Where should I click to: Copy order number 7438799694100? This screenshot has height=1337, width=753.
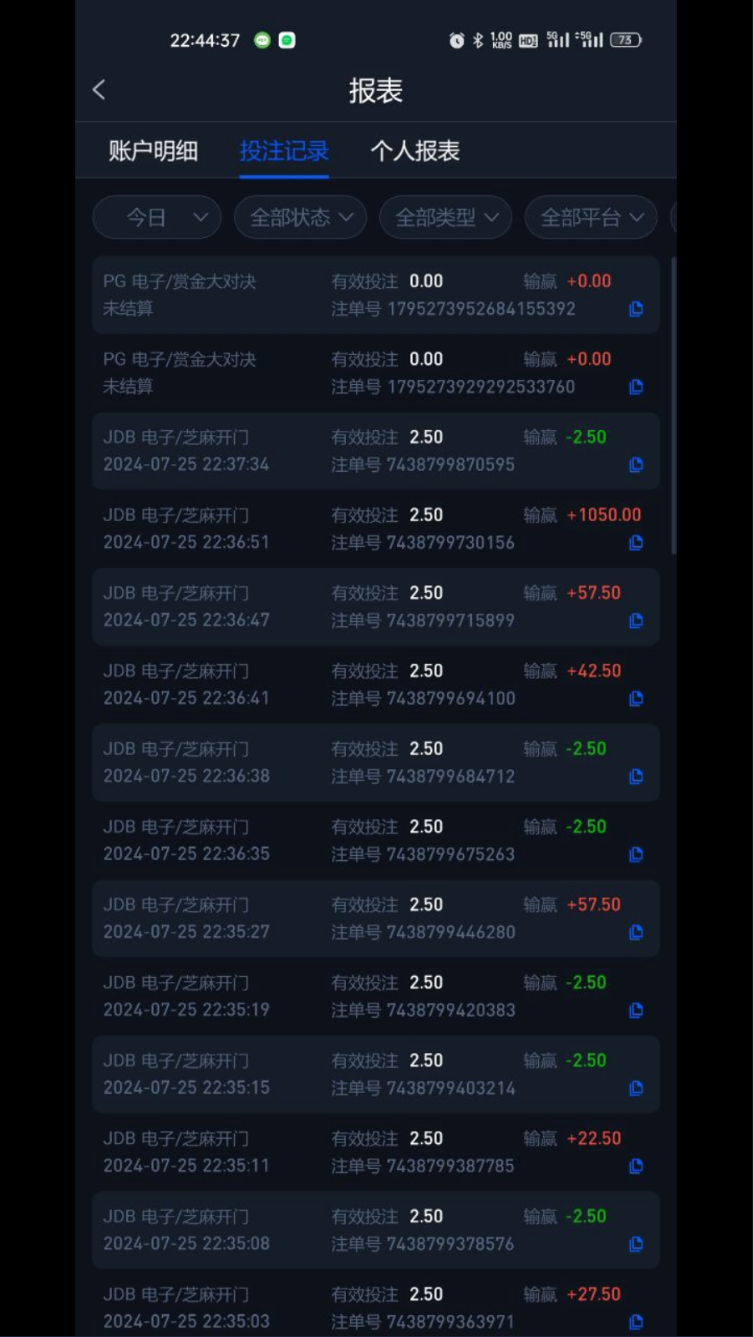click(x=636, y=699)
